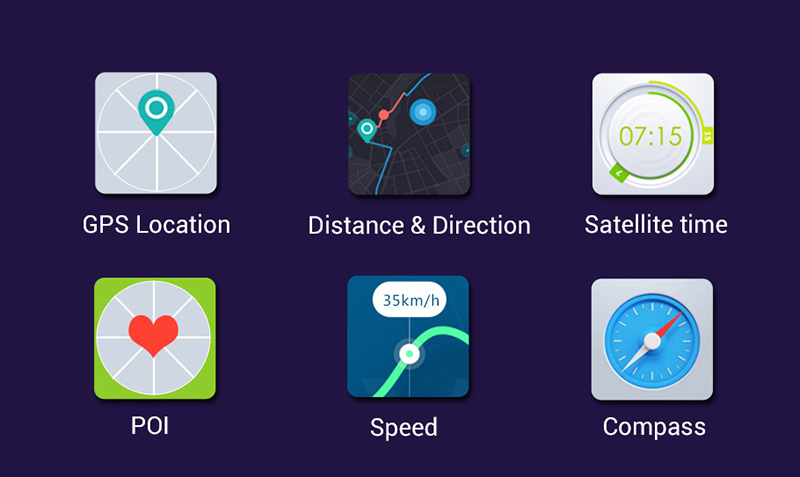
Task: Open the Satellite time feature
Action: 653,133
